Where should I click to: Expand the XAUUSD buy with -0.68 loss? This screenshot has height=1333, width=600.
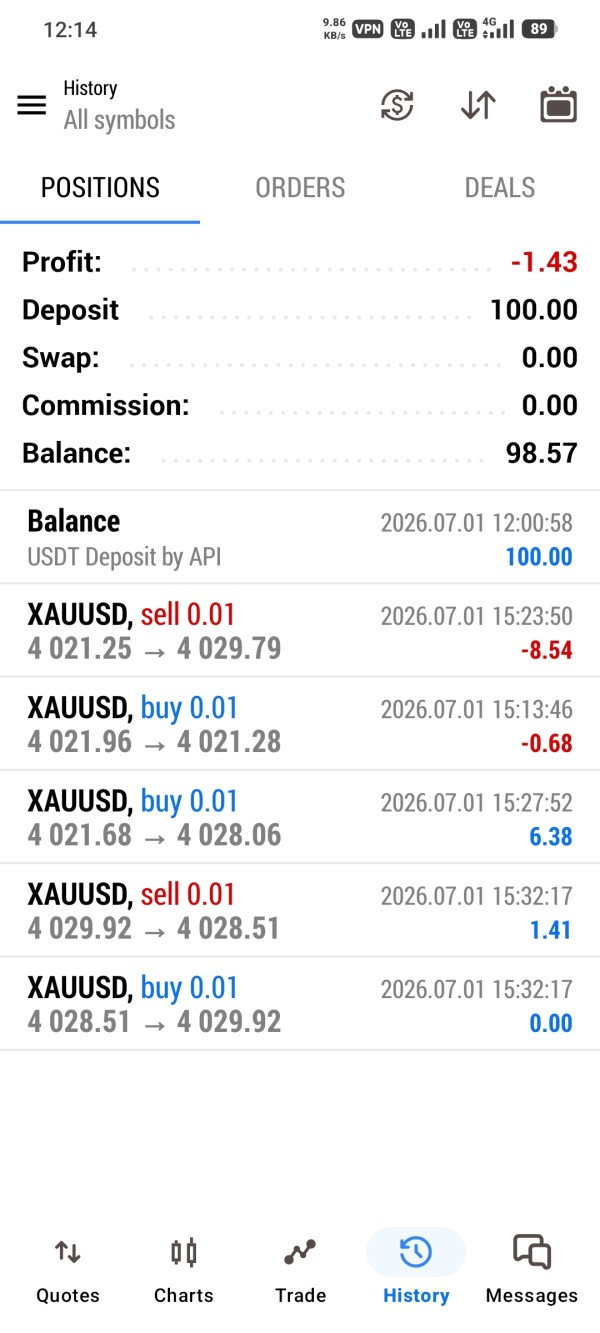pos(300,724)
